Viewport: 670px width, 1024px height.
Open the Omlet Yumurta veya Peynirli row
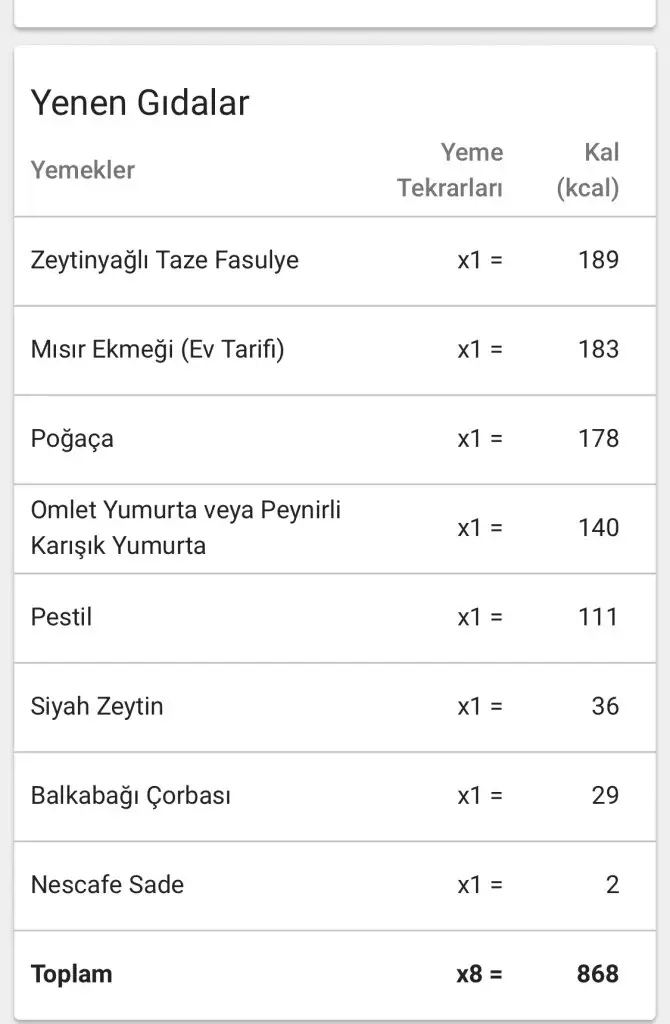[186, 528]
